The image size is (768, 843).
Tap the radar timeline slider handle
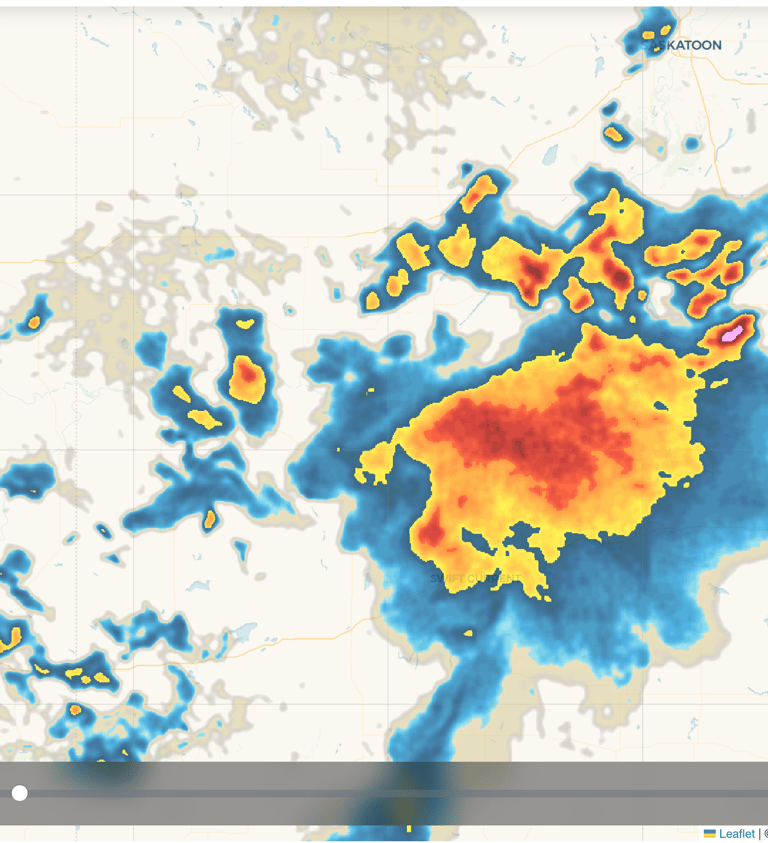[x=19, y=793]
